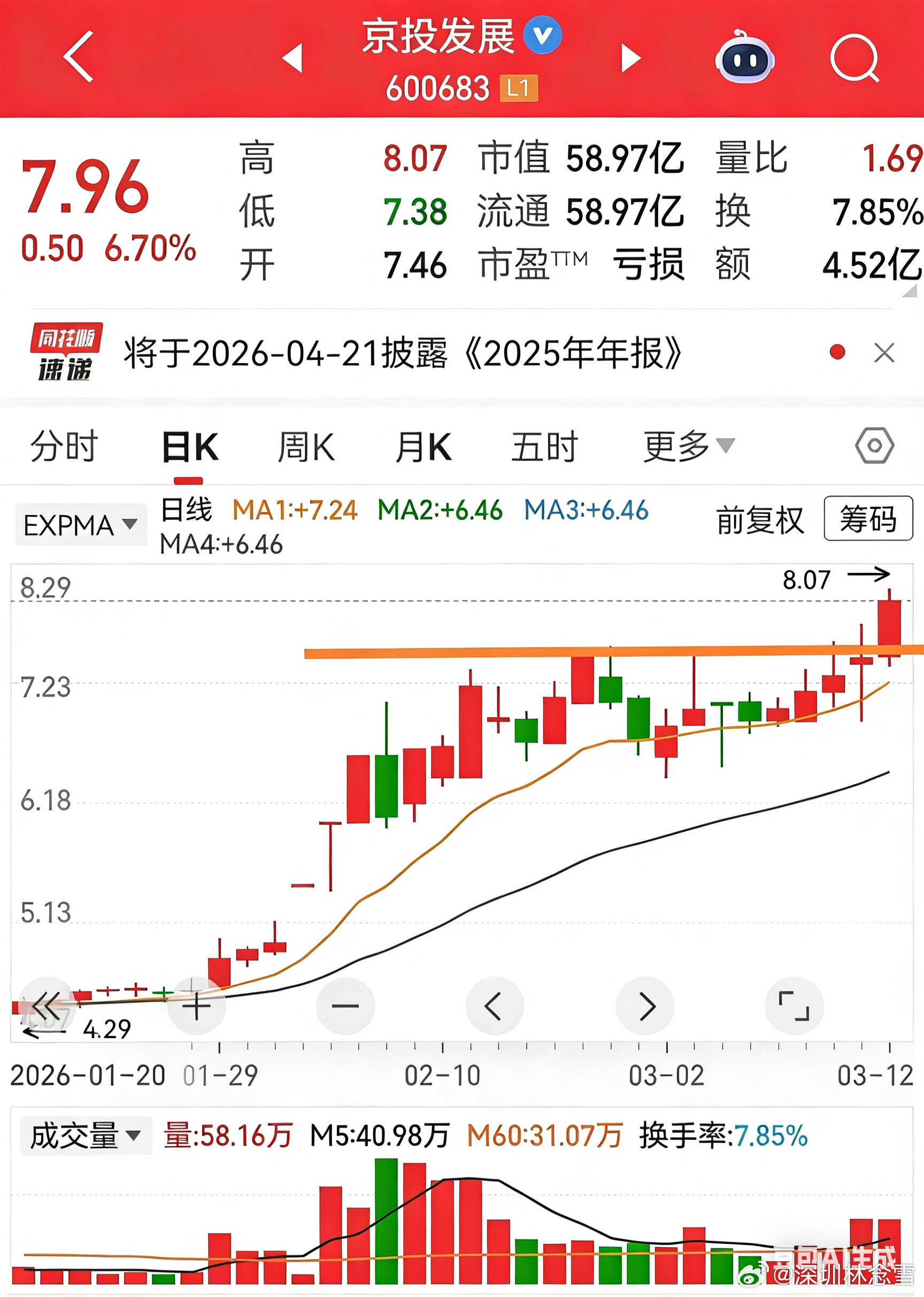Viewport: 924px width, 1297px height.
Task: Select the 周K tab
Action: pos(306,447)
